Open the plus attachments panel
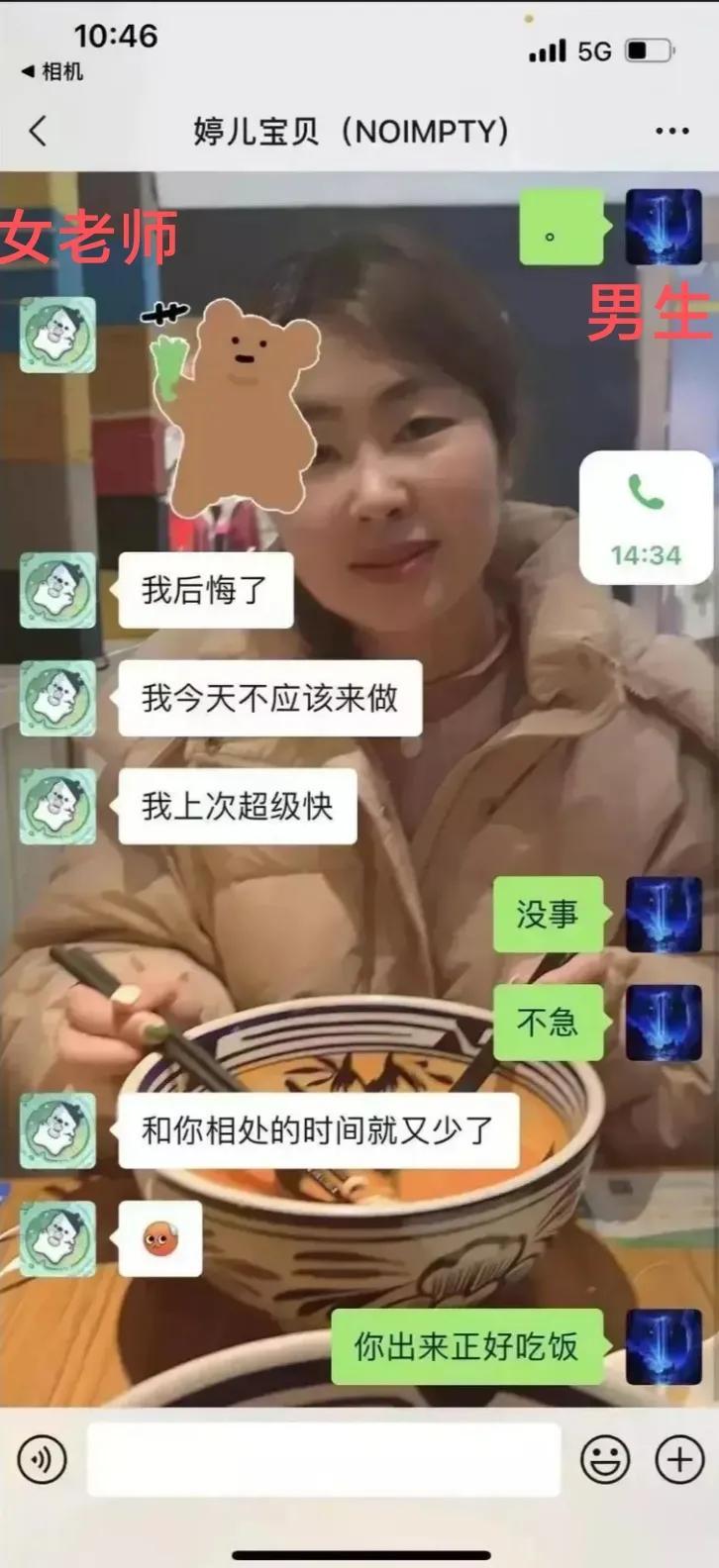 679,1459
